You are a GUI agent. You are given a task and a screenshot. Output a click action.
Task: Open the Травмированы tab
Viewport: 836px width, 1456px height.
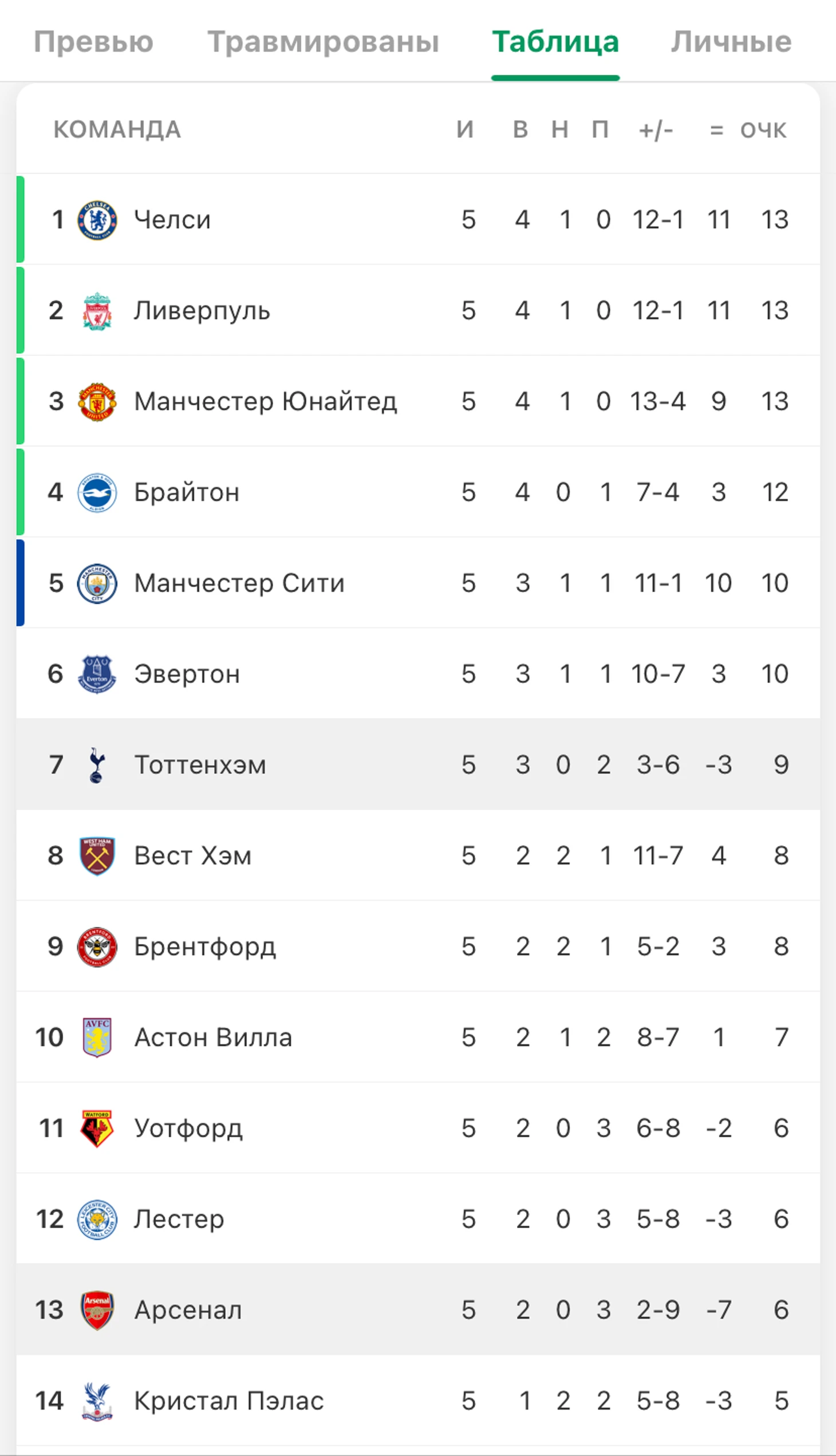323,41
